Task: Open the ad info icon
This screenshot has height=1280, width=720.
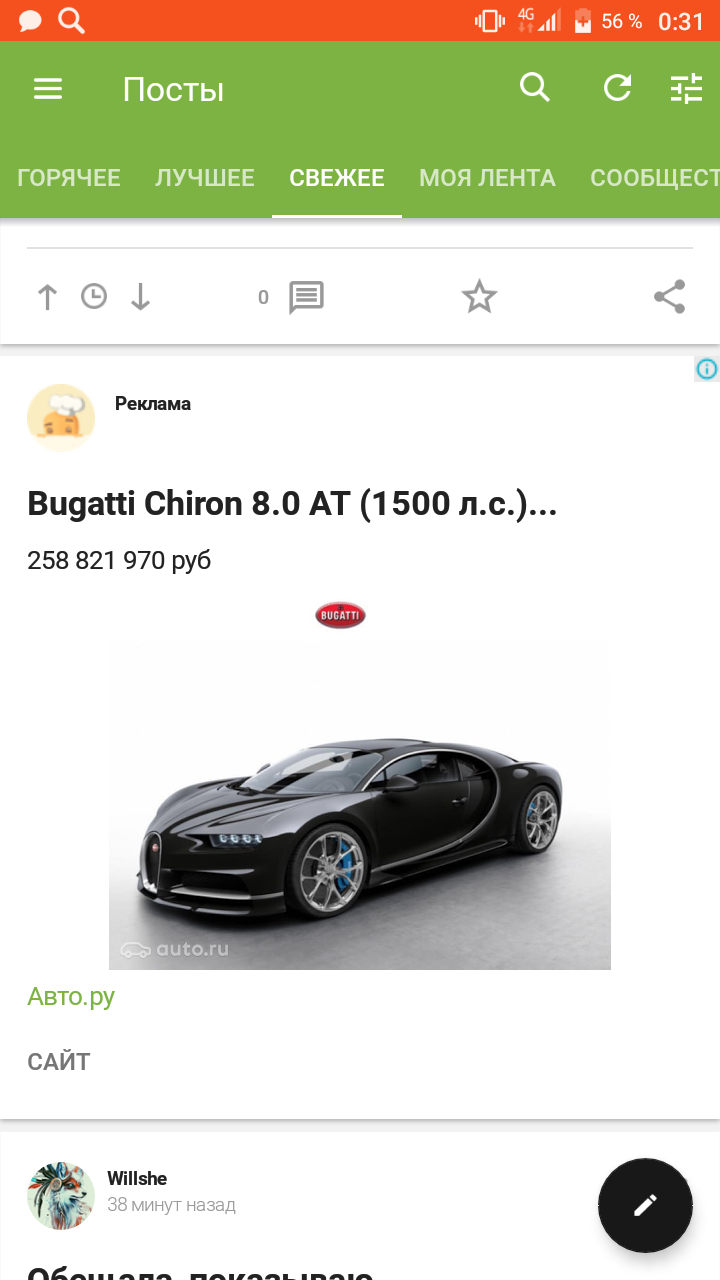Action: point(706,369)
